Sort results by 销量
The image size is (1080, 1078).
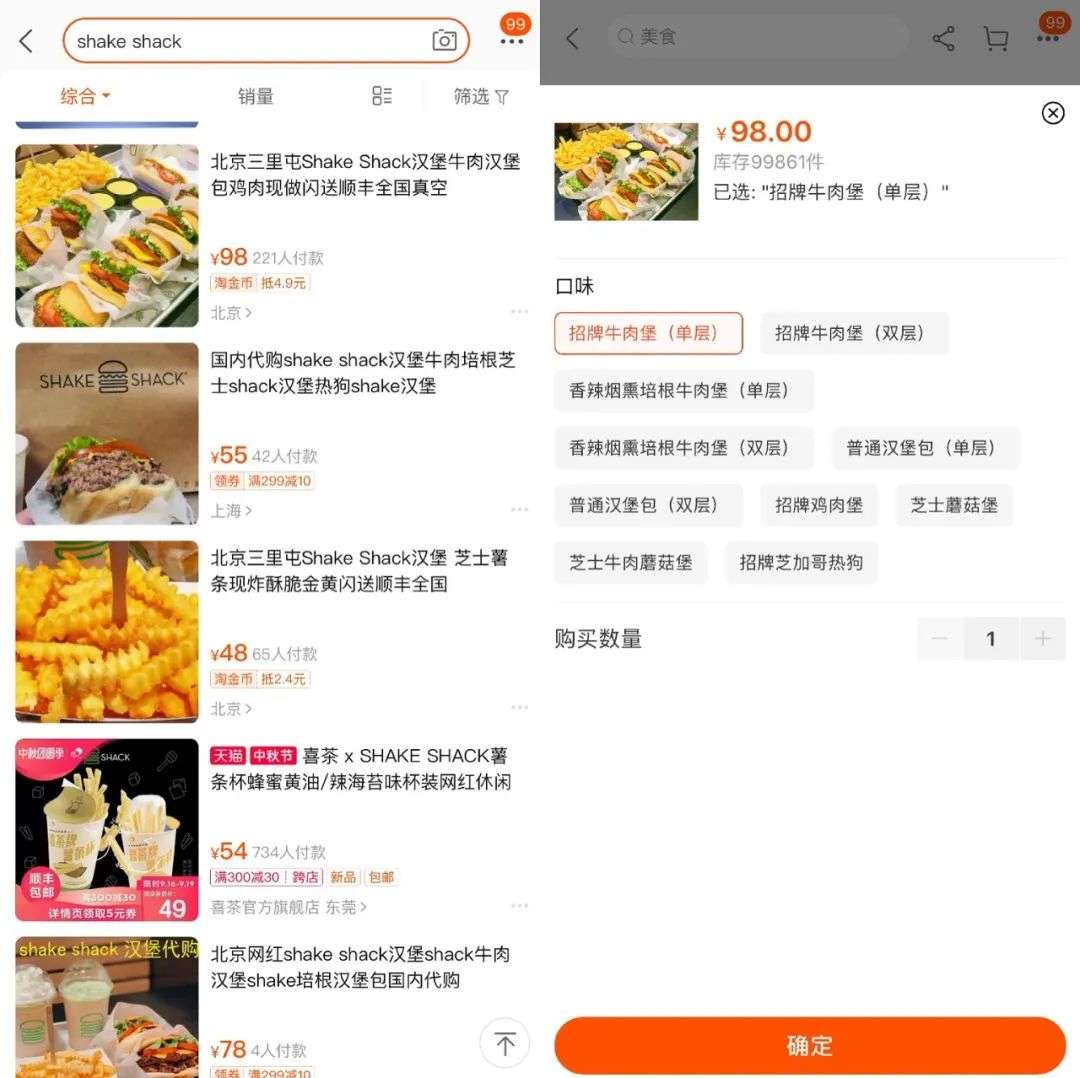(255, 96)
